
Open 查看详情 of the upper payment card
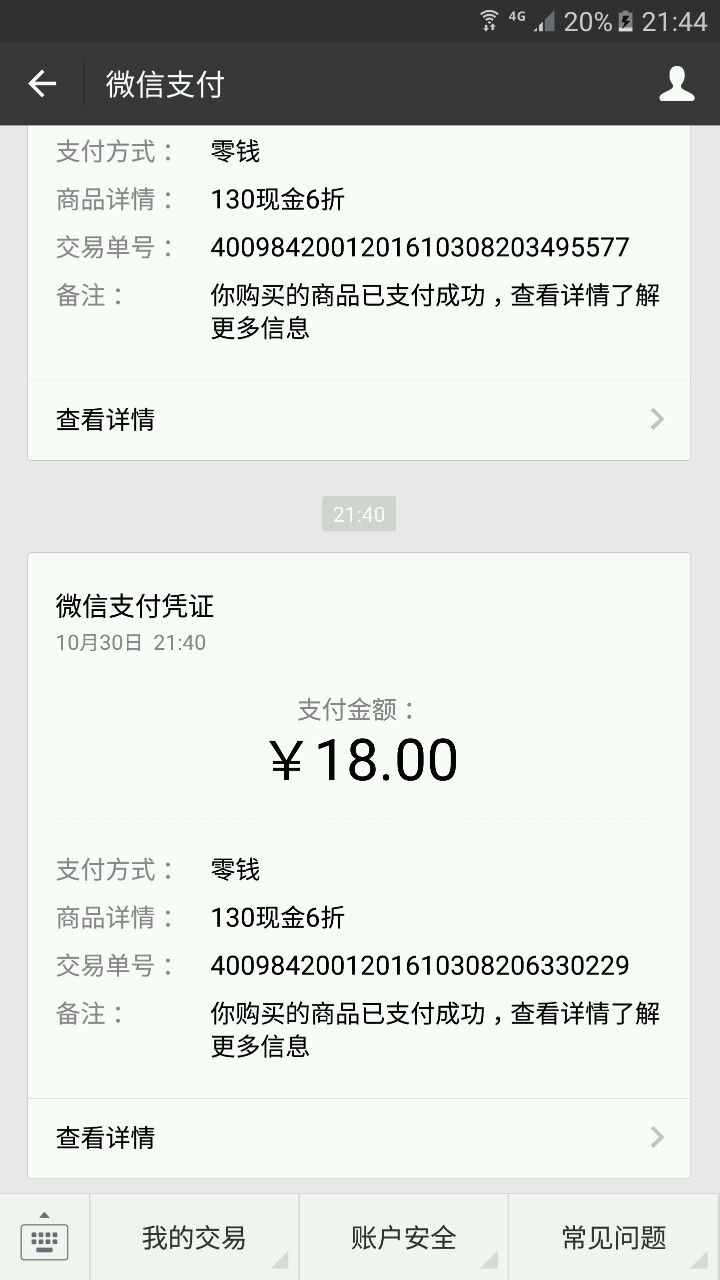(358, 419)
